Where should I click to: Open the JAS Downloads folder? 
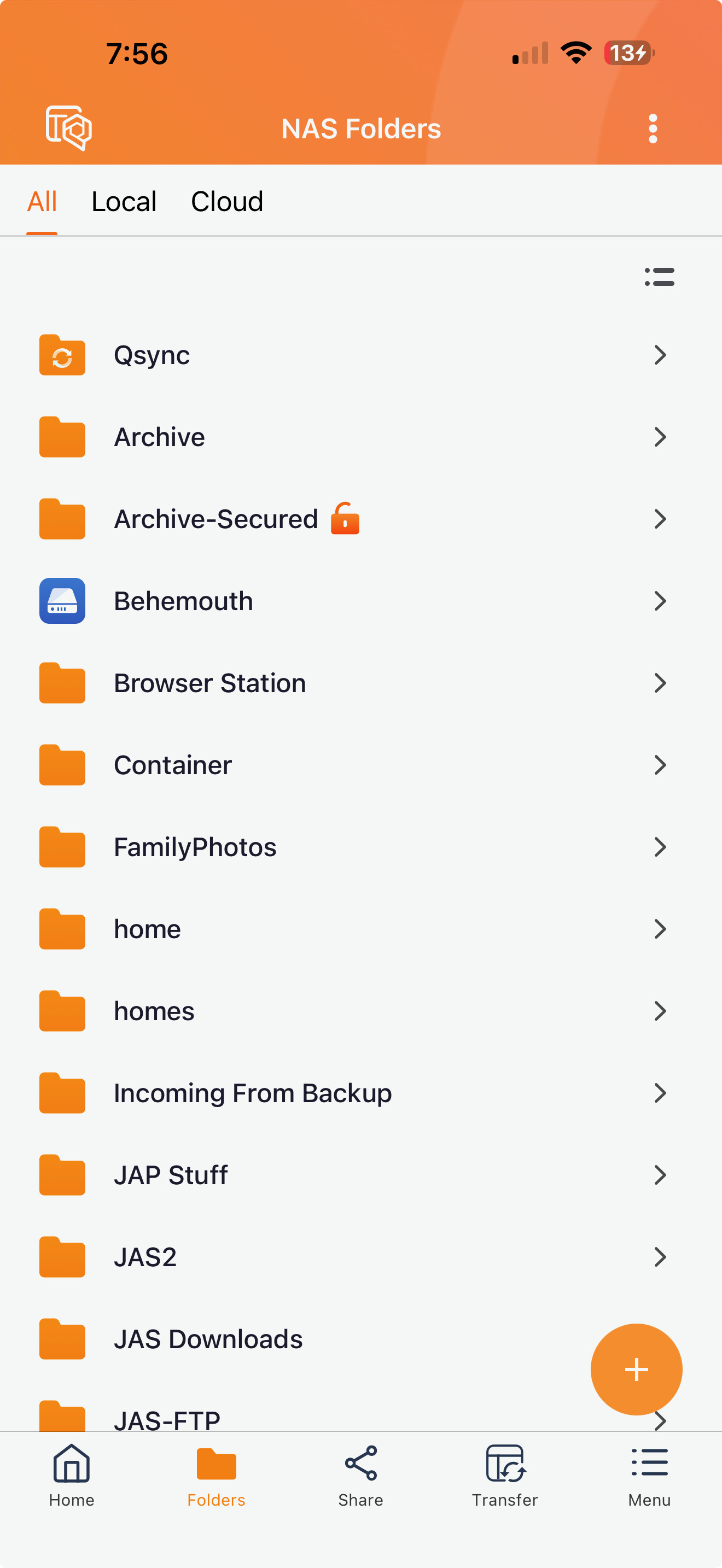coord(208,1339)
